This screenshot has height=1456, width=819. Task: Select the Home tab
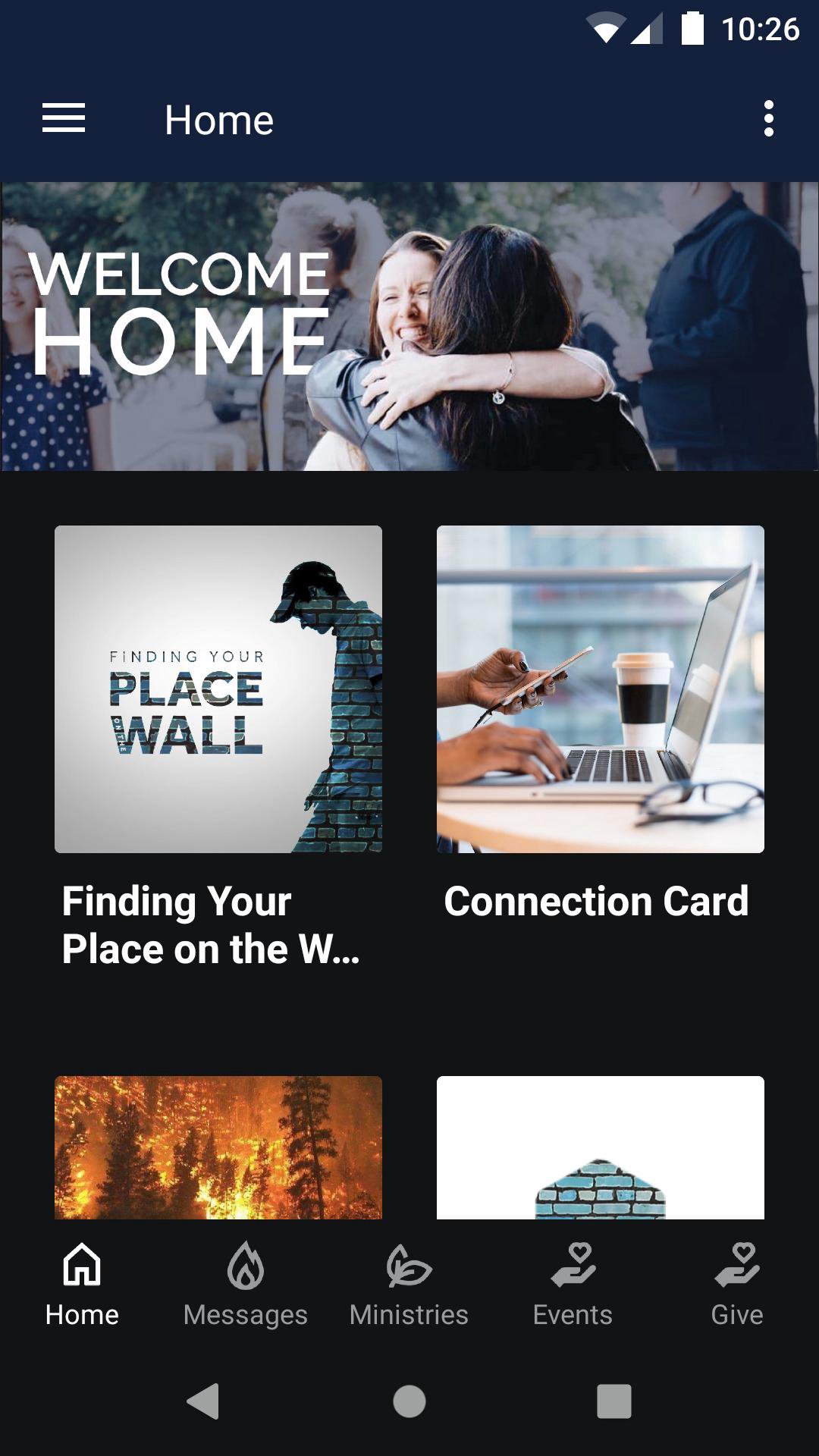coord(82,1285)
